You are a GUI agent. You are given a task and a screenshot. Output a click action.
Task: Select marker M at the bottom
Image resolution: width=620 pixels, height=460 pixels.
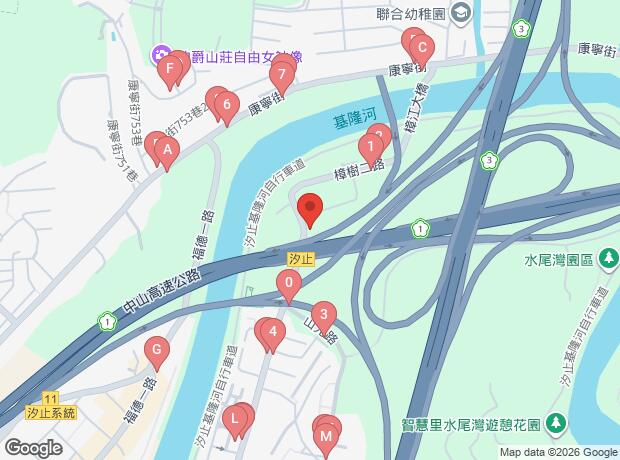pyautogui.click(x=326, y=436)
